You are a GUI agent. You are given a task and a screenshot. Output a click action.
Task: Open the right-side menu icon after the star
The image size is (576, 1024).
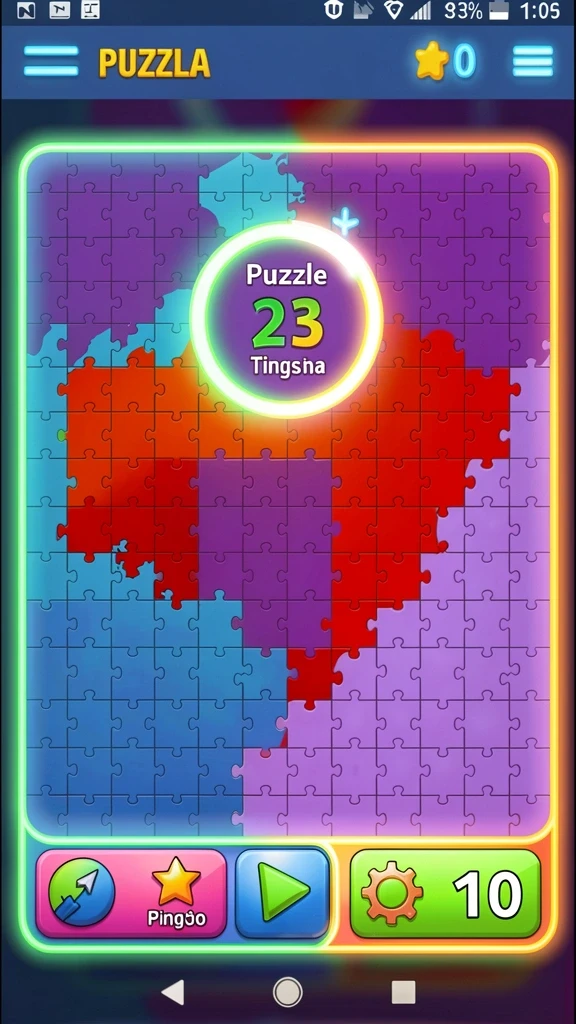[532, 62]
